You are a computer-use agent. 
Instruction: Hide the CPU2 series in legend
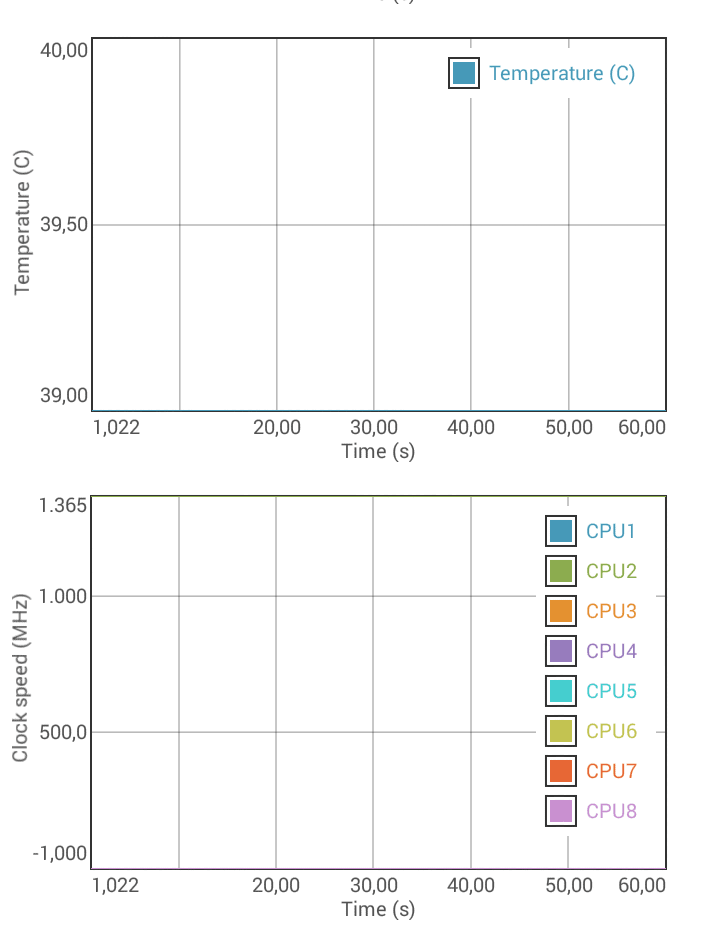[x=561, y=571]
